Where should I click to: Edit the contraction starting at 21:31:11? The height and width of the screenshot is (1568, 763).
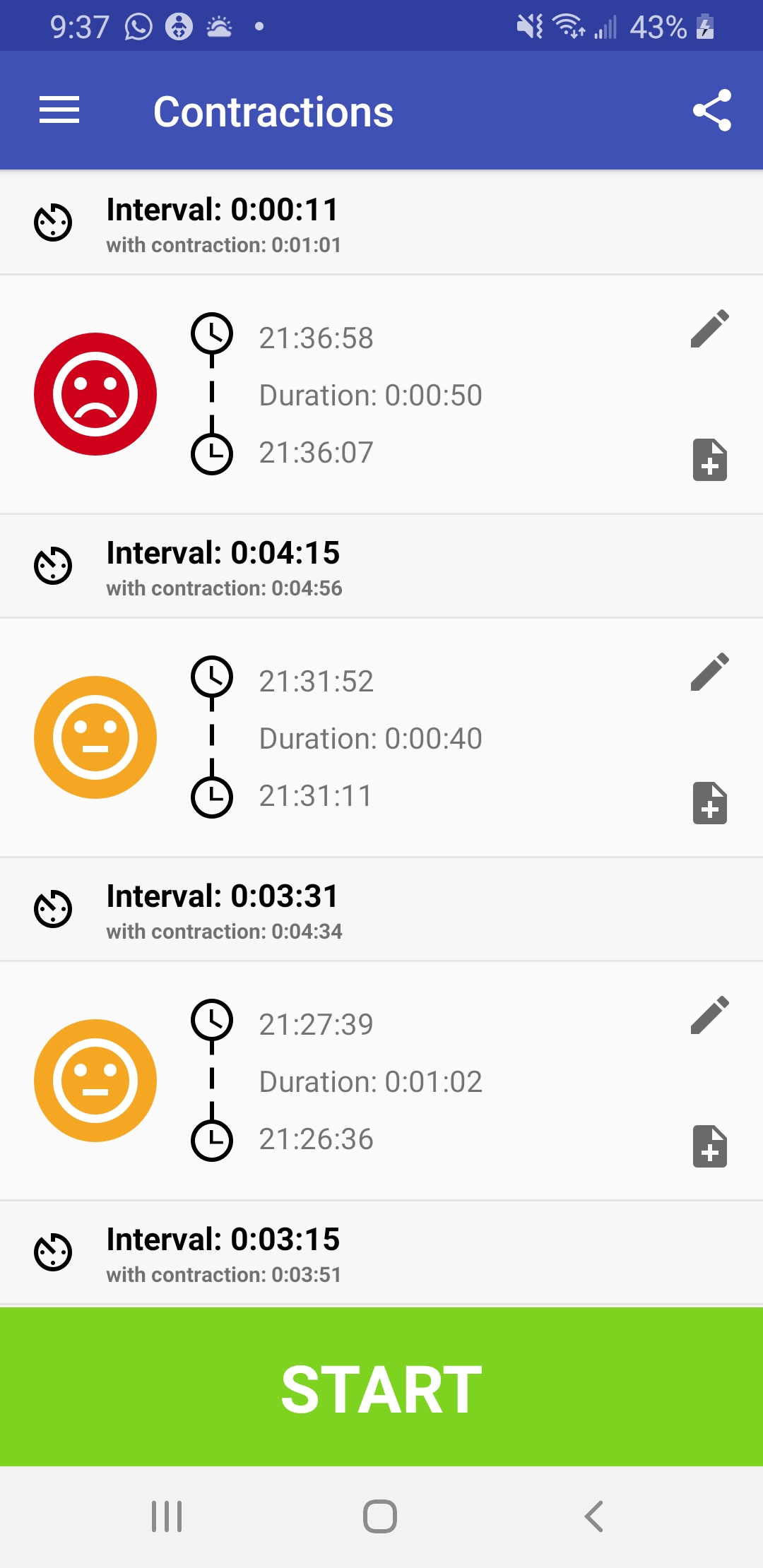pos(709,672)
